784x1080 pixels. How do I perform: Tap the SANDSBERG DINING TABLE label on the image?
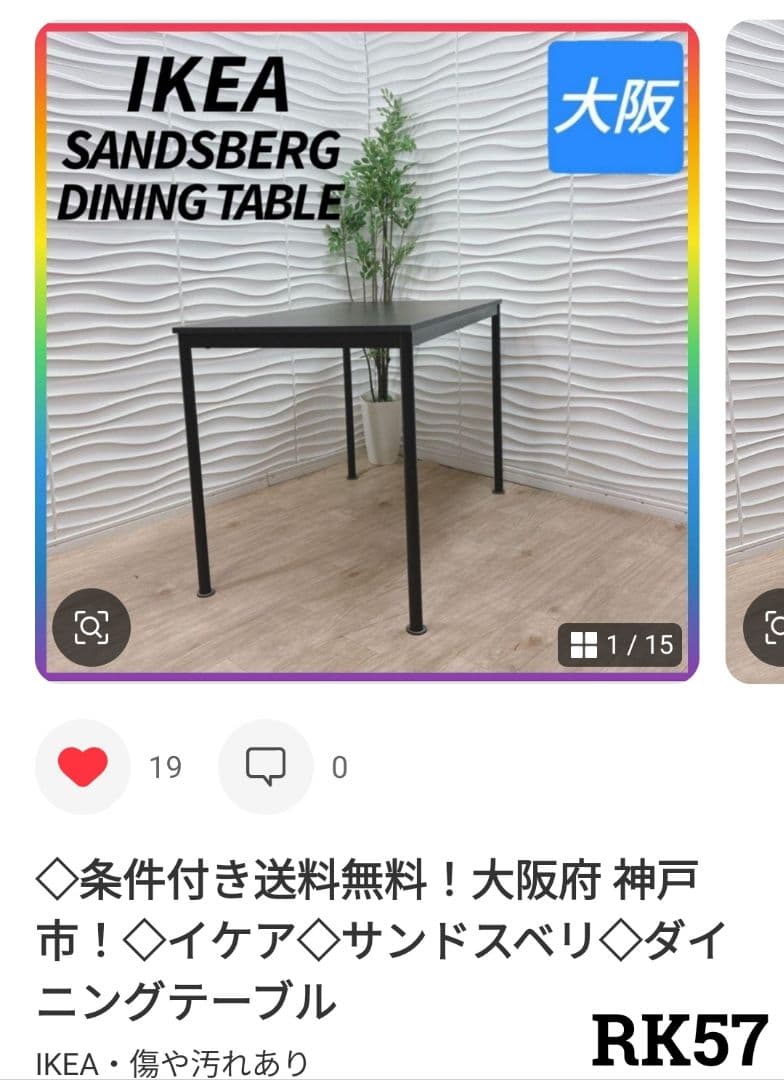click(x=203, y=172)
